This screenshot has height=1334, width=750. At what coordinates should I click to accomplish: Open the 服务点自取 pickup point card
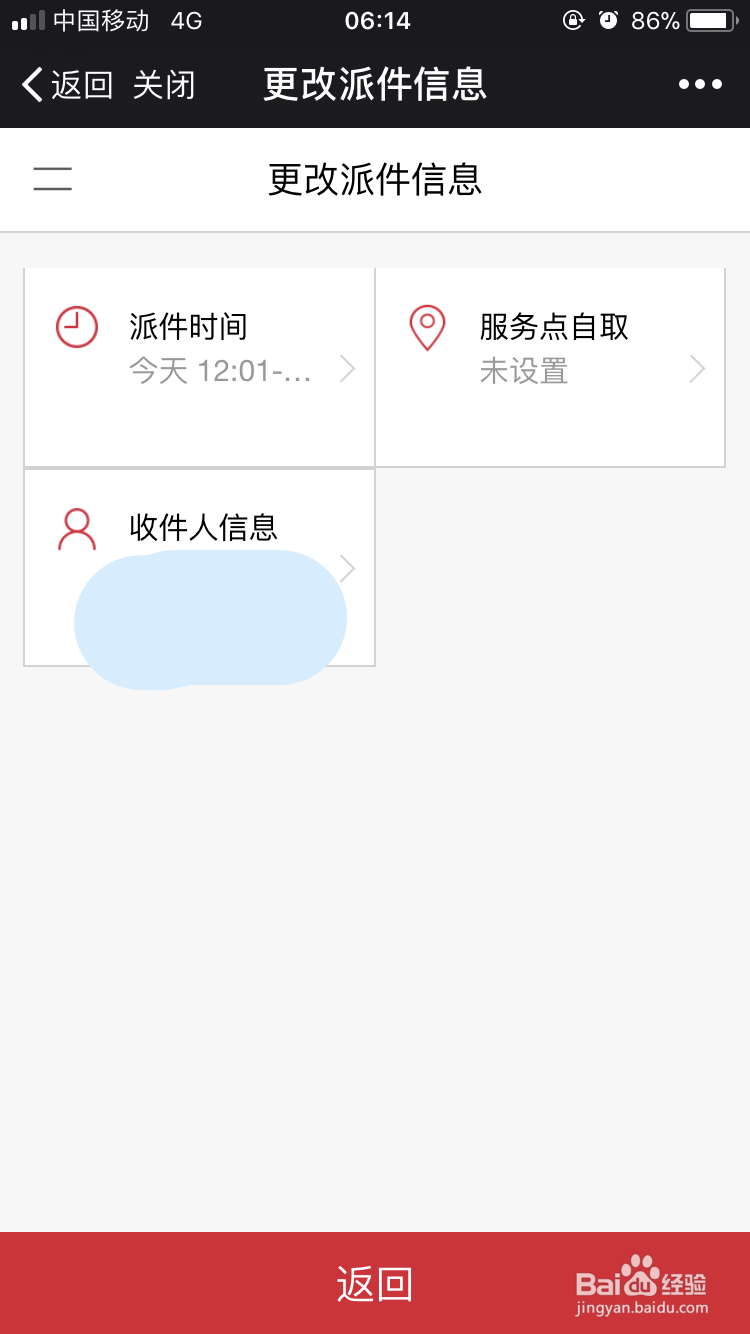pyautogui.click(x=550, y=367)
